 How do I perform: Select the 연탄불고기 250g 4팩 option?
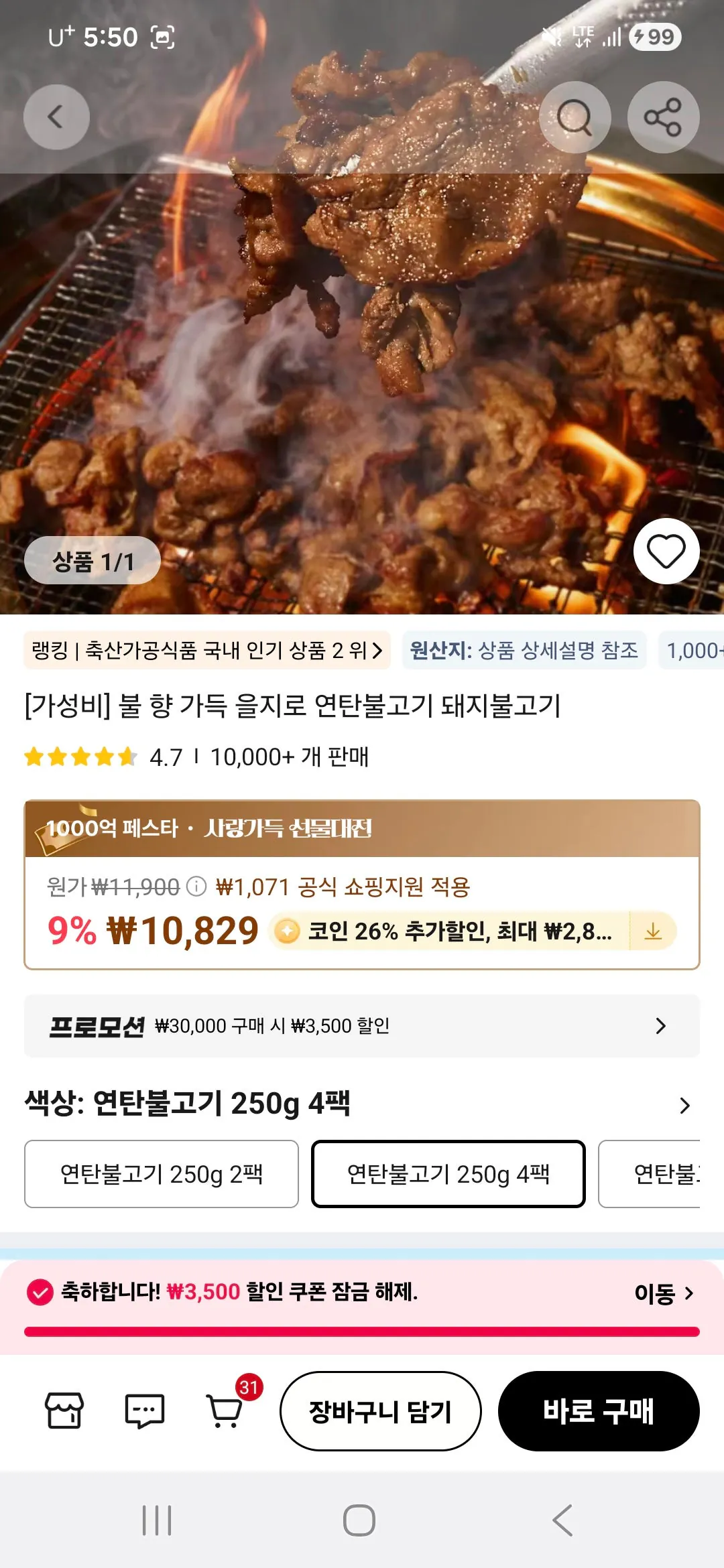[448, 1174]
